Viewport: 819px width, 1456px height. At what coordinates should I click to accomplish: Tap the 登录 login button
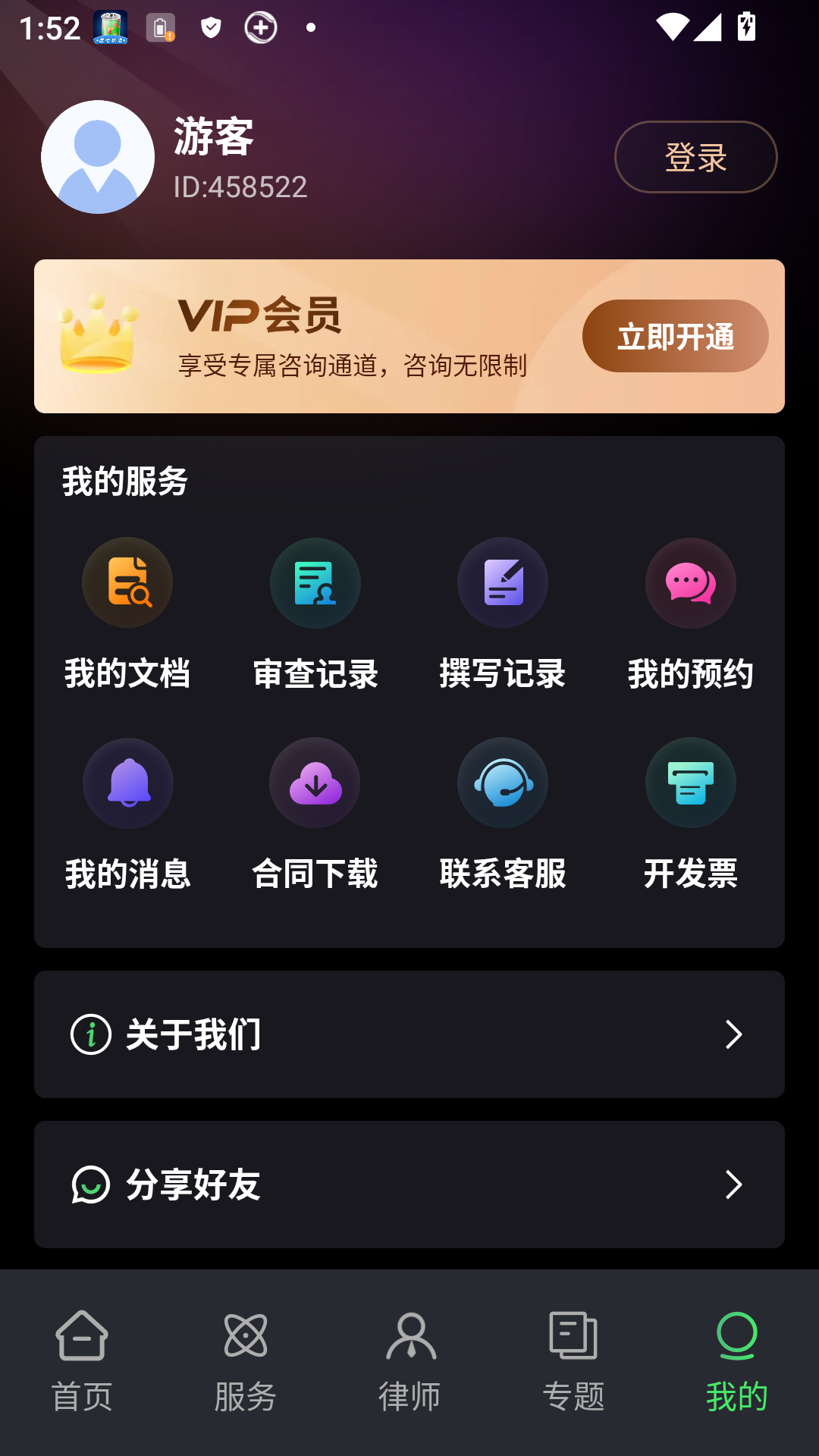point(695,156)
